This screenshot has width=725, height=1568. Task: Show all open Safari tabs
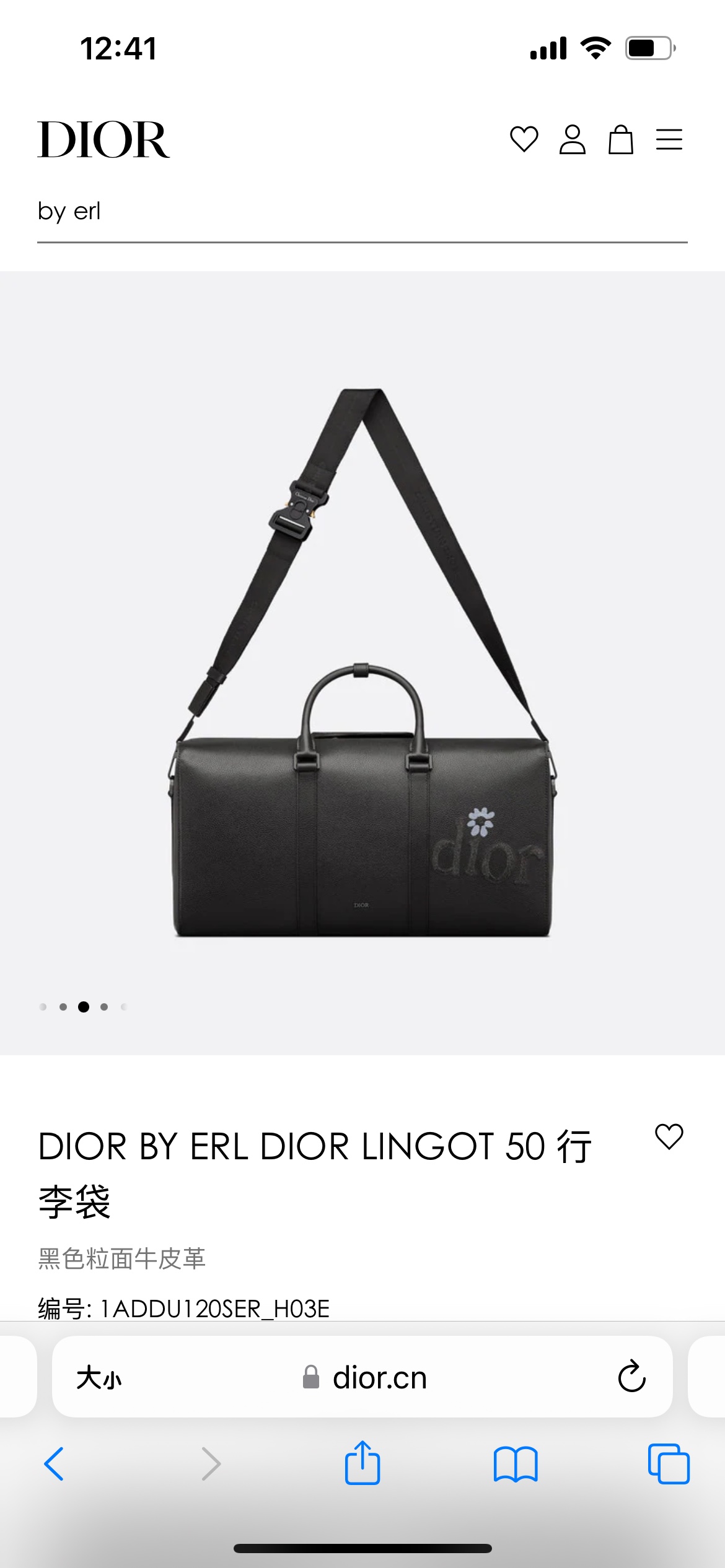point(669,1464)
